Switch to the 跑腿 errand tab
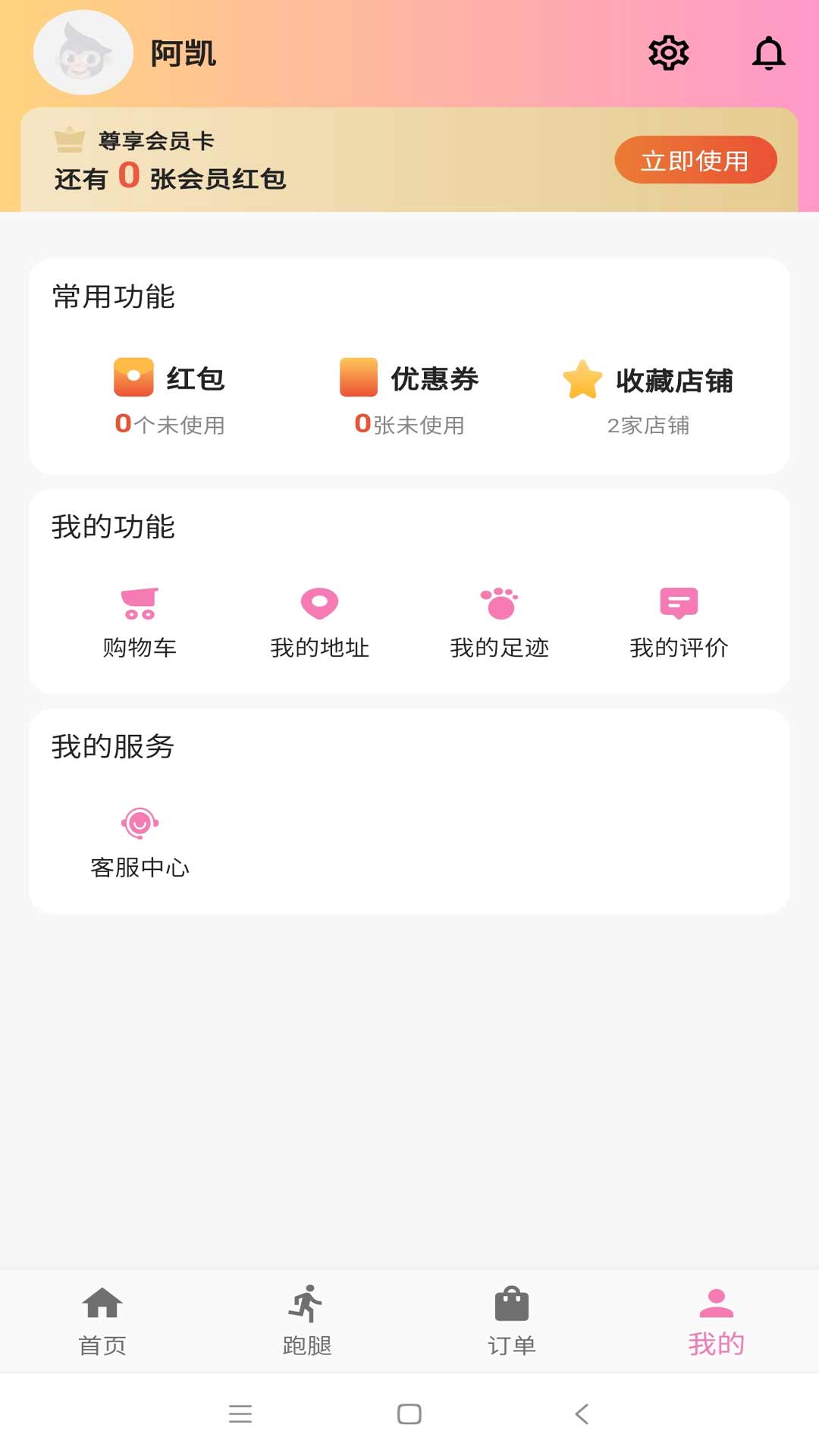This screenshot has height=1456, width=819. [307, 1319]
